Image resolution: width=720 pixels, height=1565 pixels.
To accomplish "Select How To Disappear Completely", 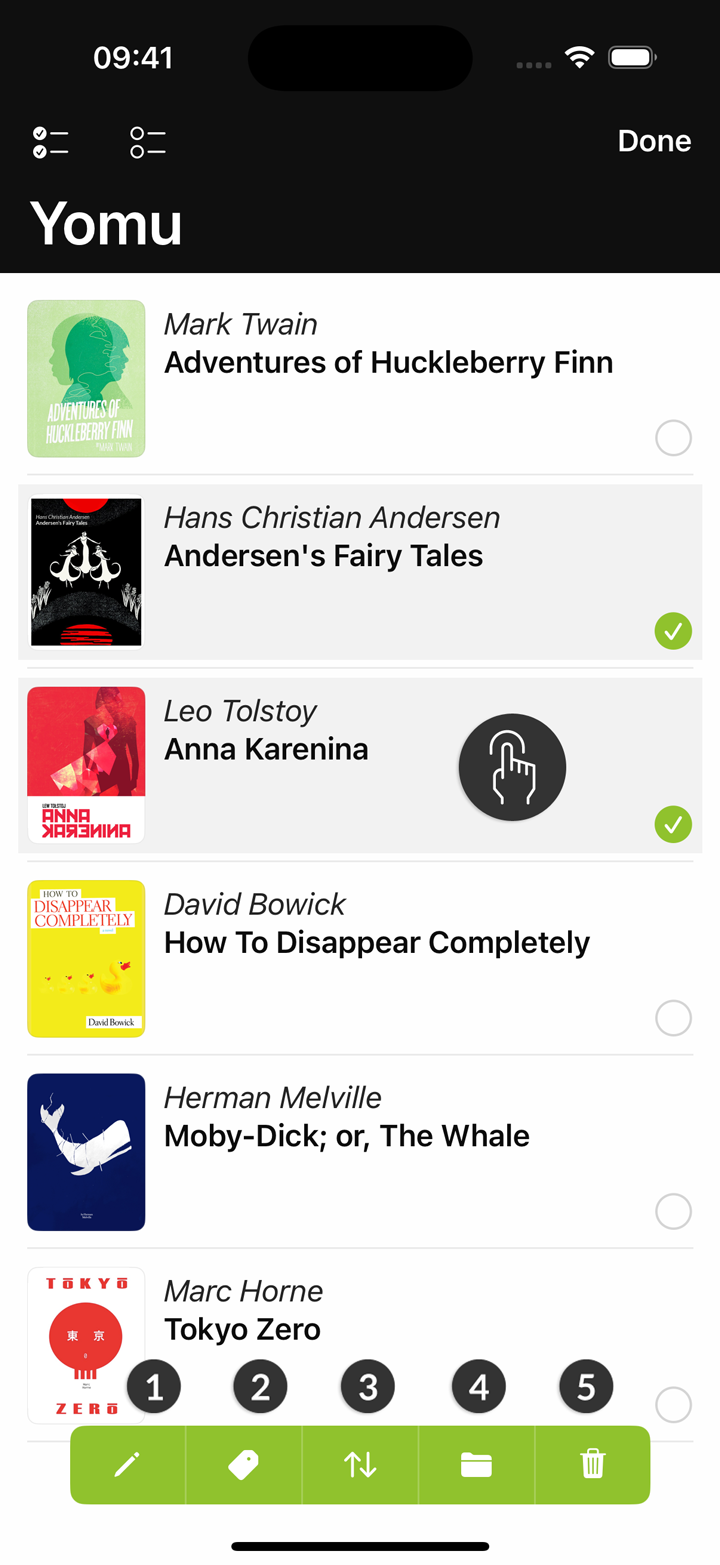I will point(673,1018).
